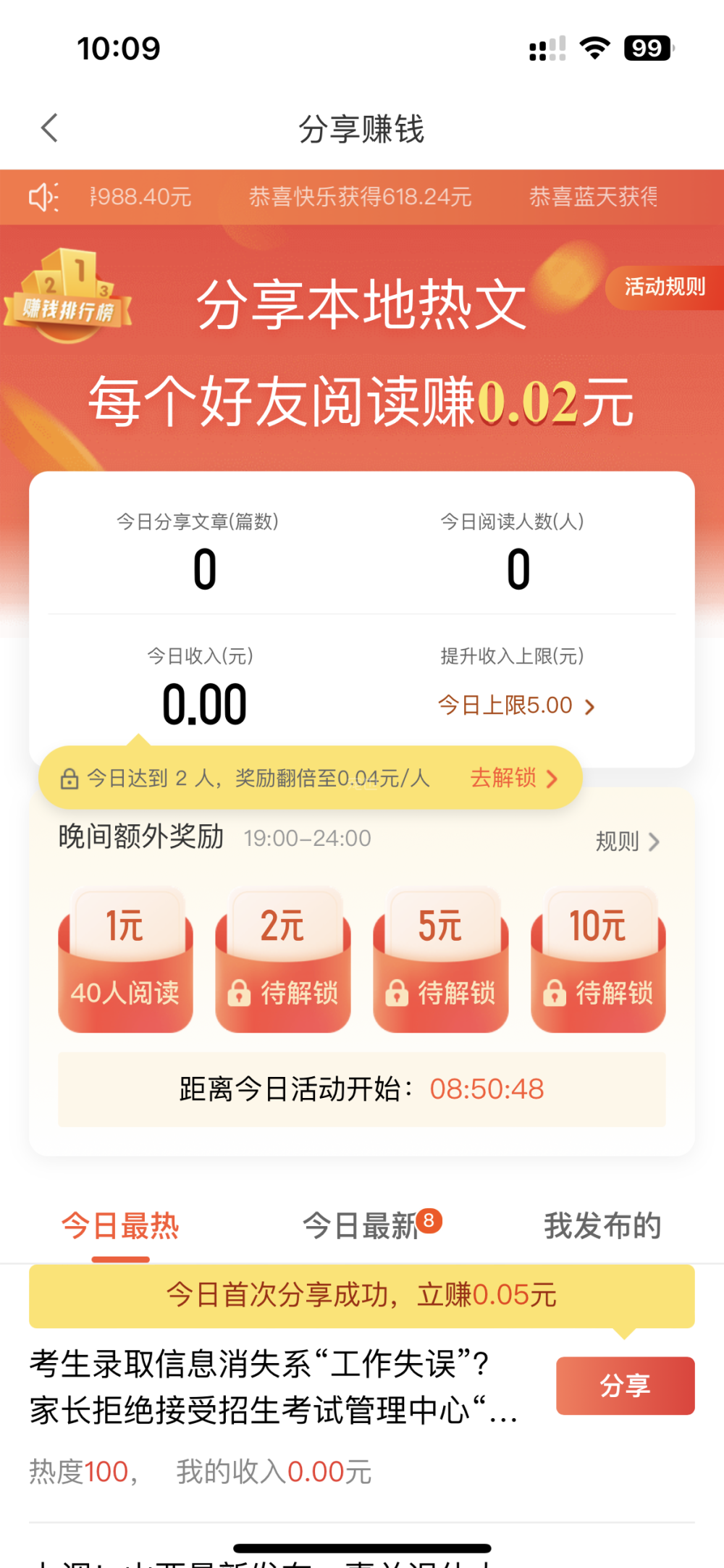The height and width of the screenshot is (1568, 724).
Task: Switch to the 我发布的 tab
Action: (602, 1227)
